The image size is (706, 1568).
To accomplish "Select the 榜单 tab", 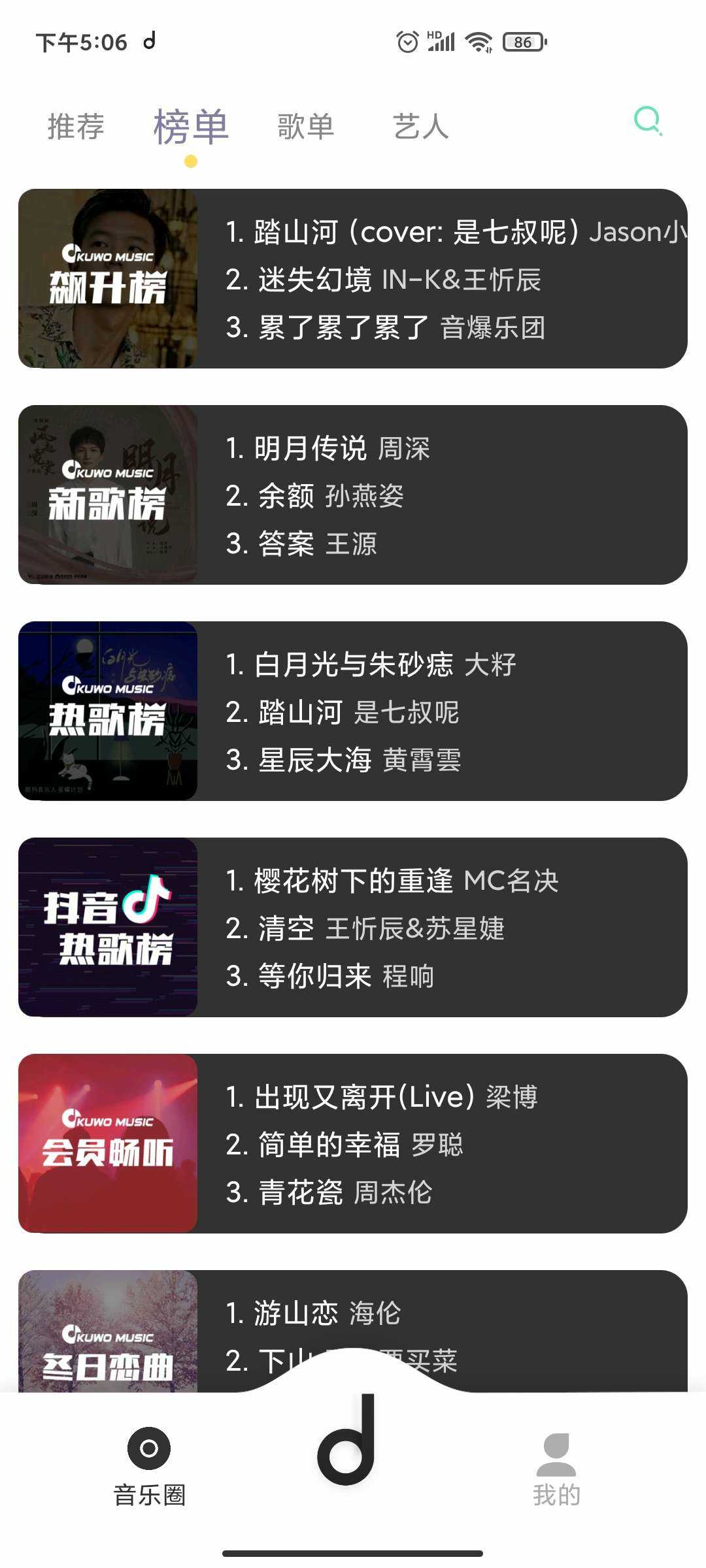I will click(x=191, y=126).
